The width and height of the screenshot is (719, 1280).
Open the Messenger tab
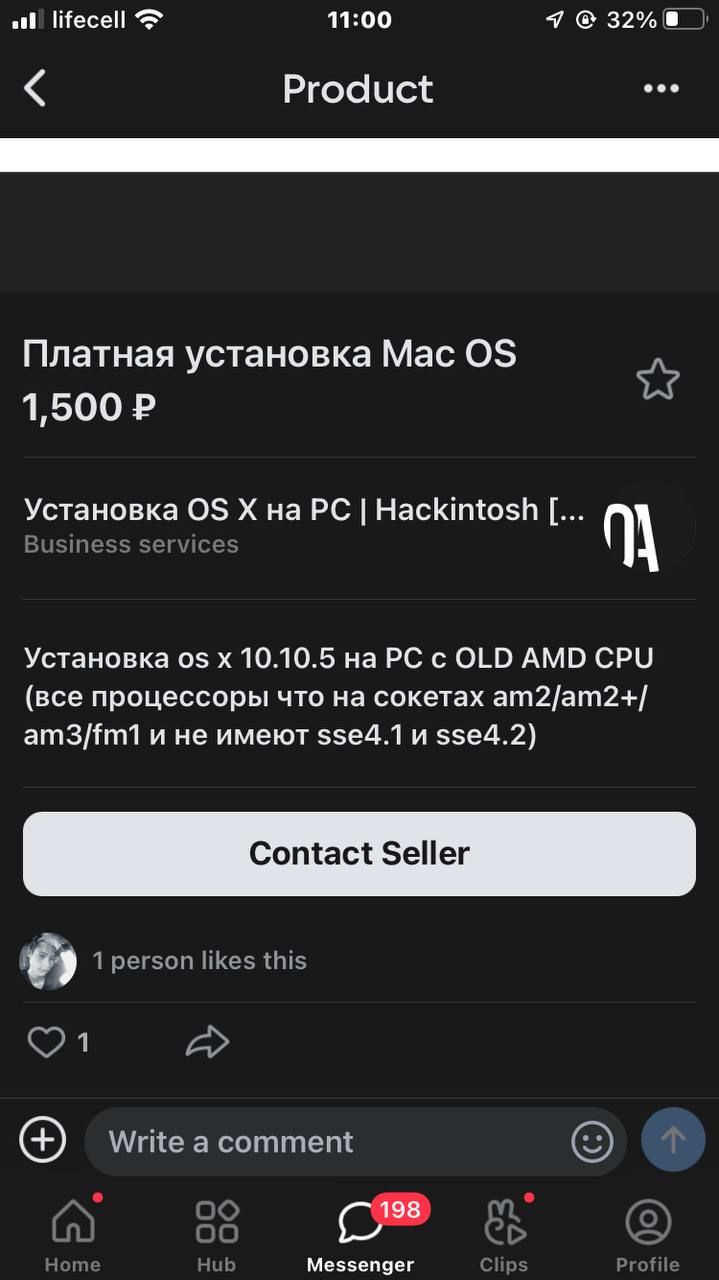[x=360, y=1235]
